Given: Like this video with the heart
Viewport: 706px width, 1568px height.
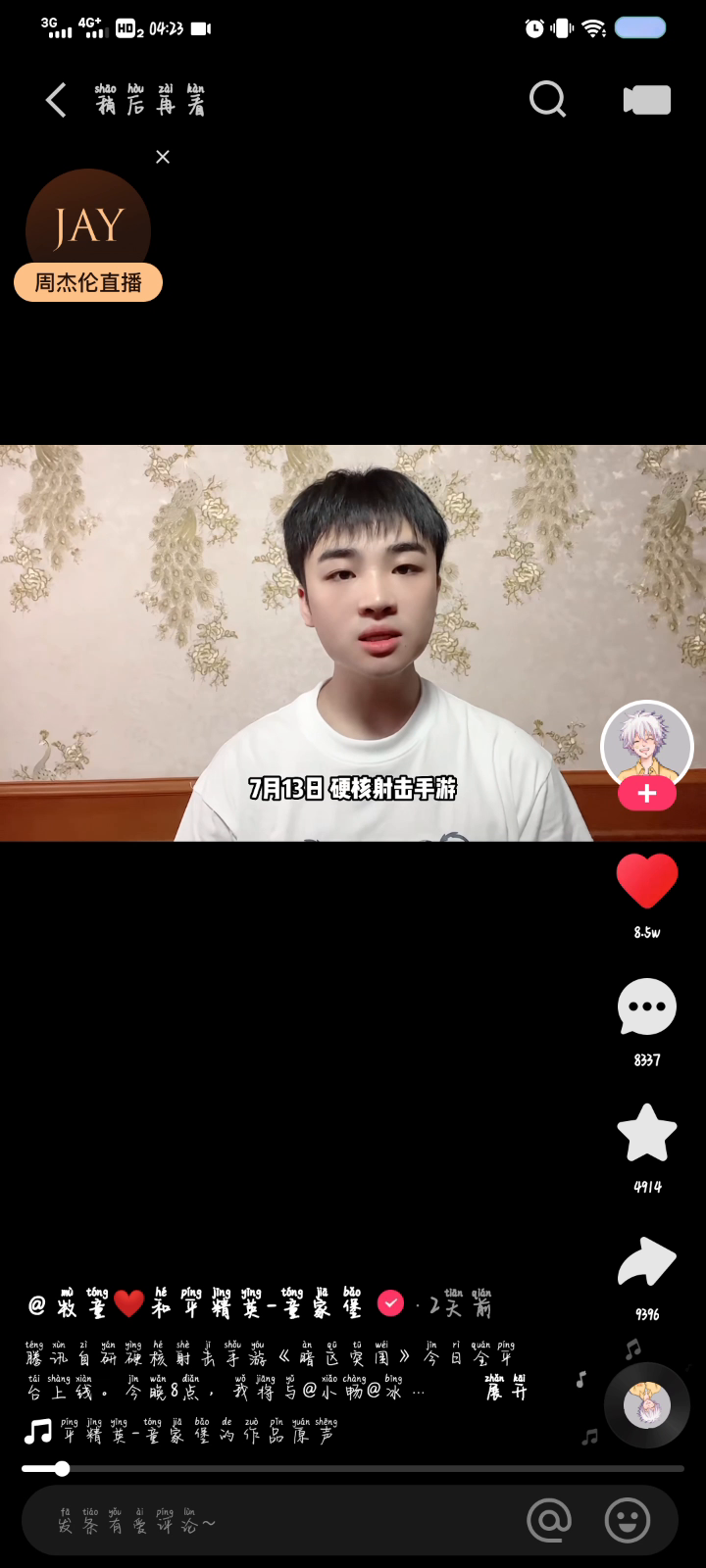Looking at the screenshot, I should point(646,880).
